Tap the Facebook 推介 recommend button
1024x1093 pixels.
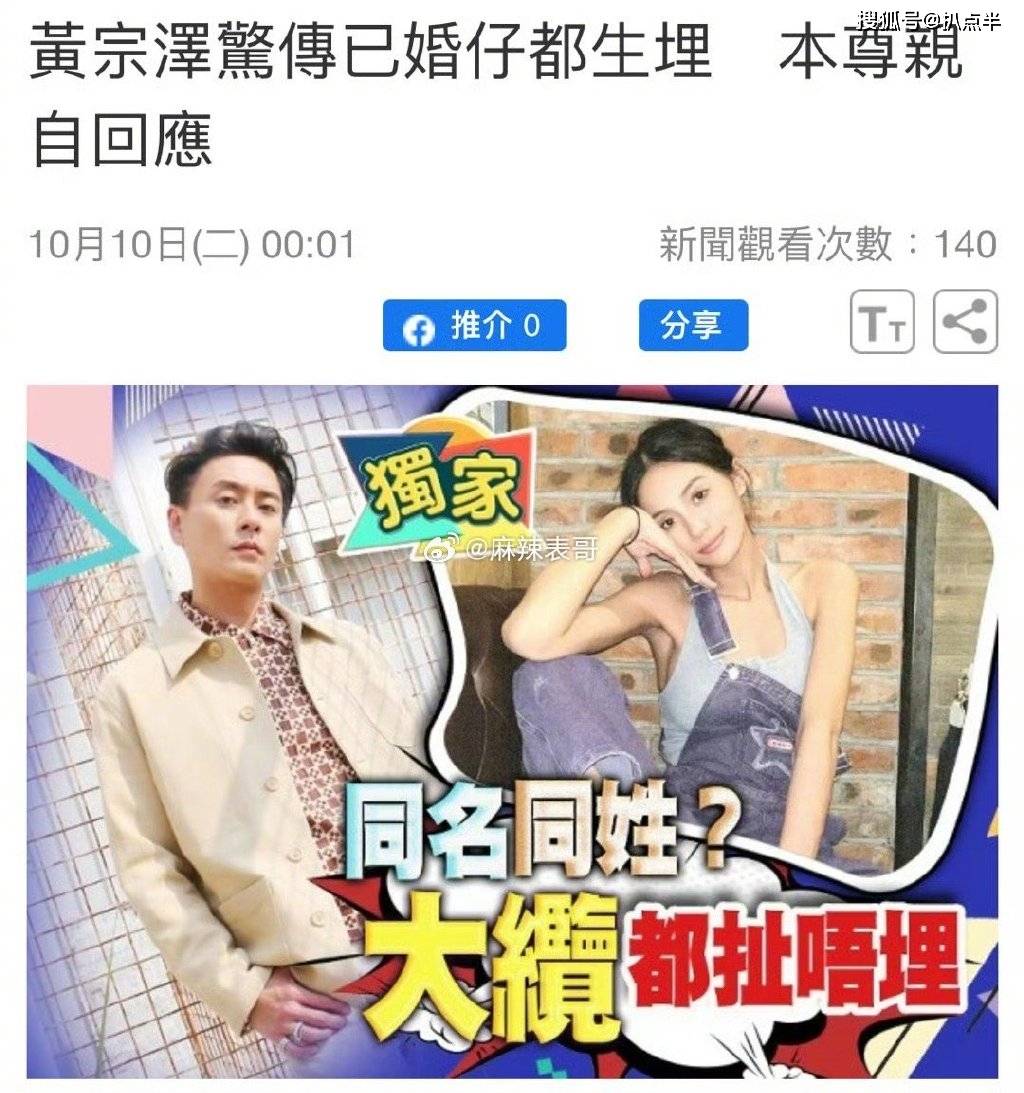474,326
